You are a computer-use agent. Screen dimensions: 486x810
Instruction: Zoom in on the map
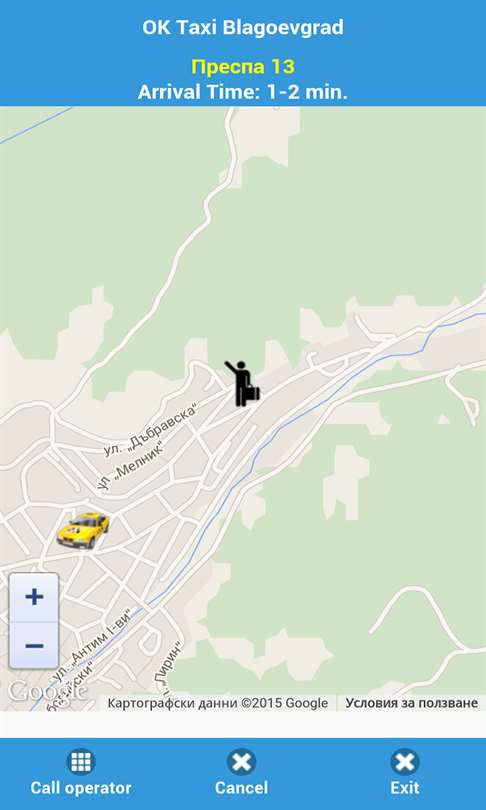pos(34,598)
